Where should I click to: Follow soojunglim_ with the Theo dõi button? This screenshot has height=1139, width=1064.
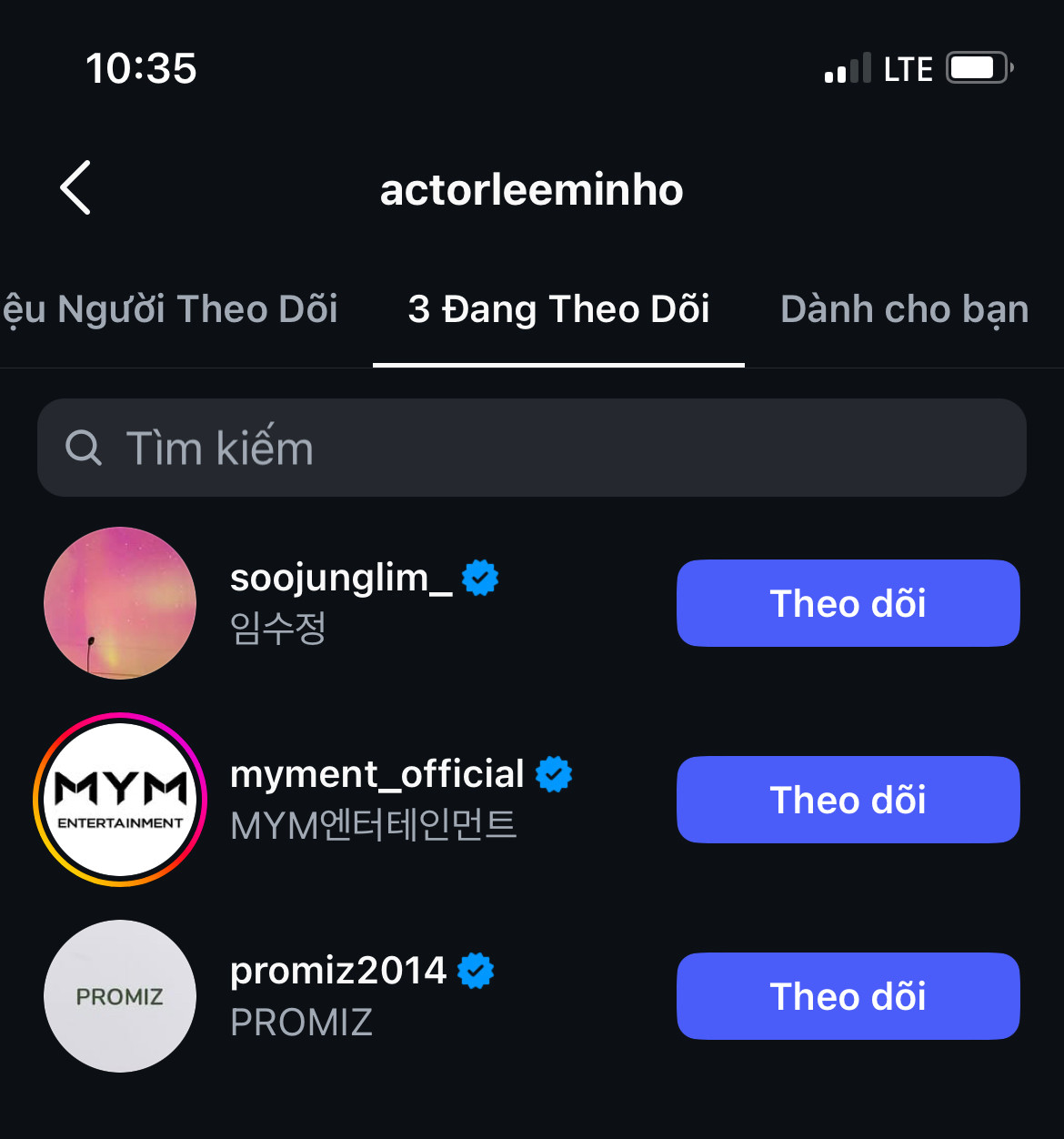[848, 603]
